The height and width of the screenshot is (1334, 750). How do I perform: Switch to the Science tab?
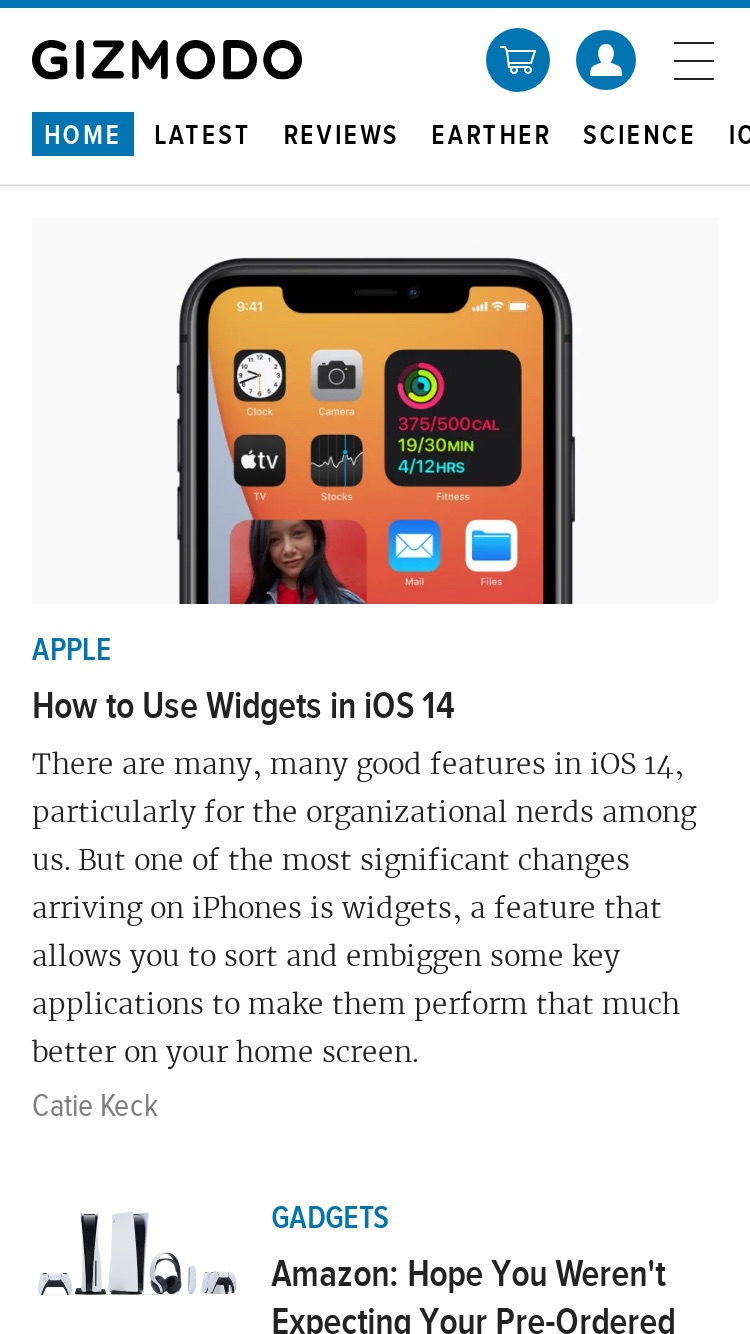(639, 135)
